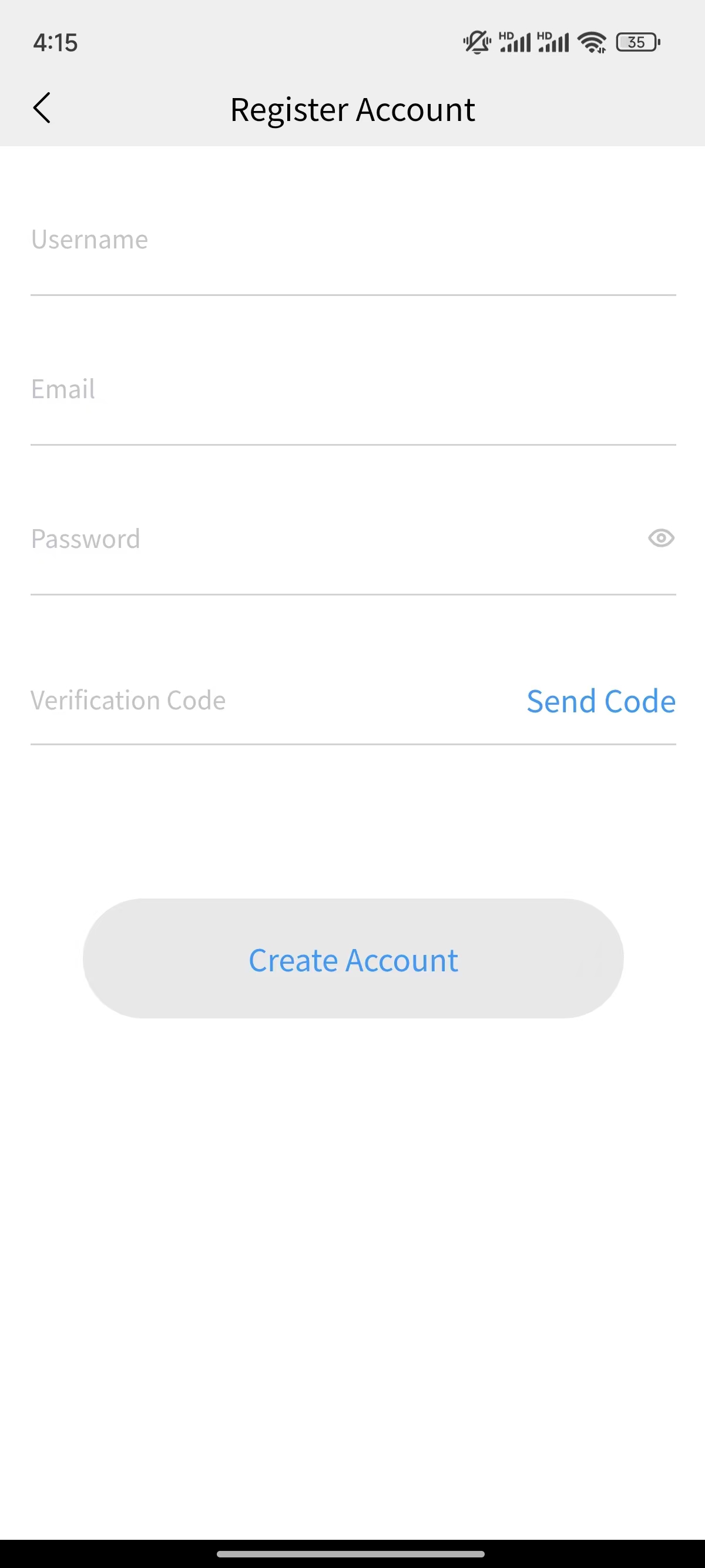
Task: Click Send Code to request verification
Action: [601, 700]
